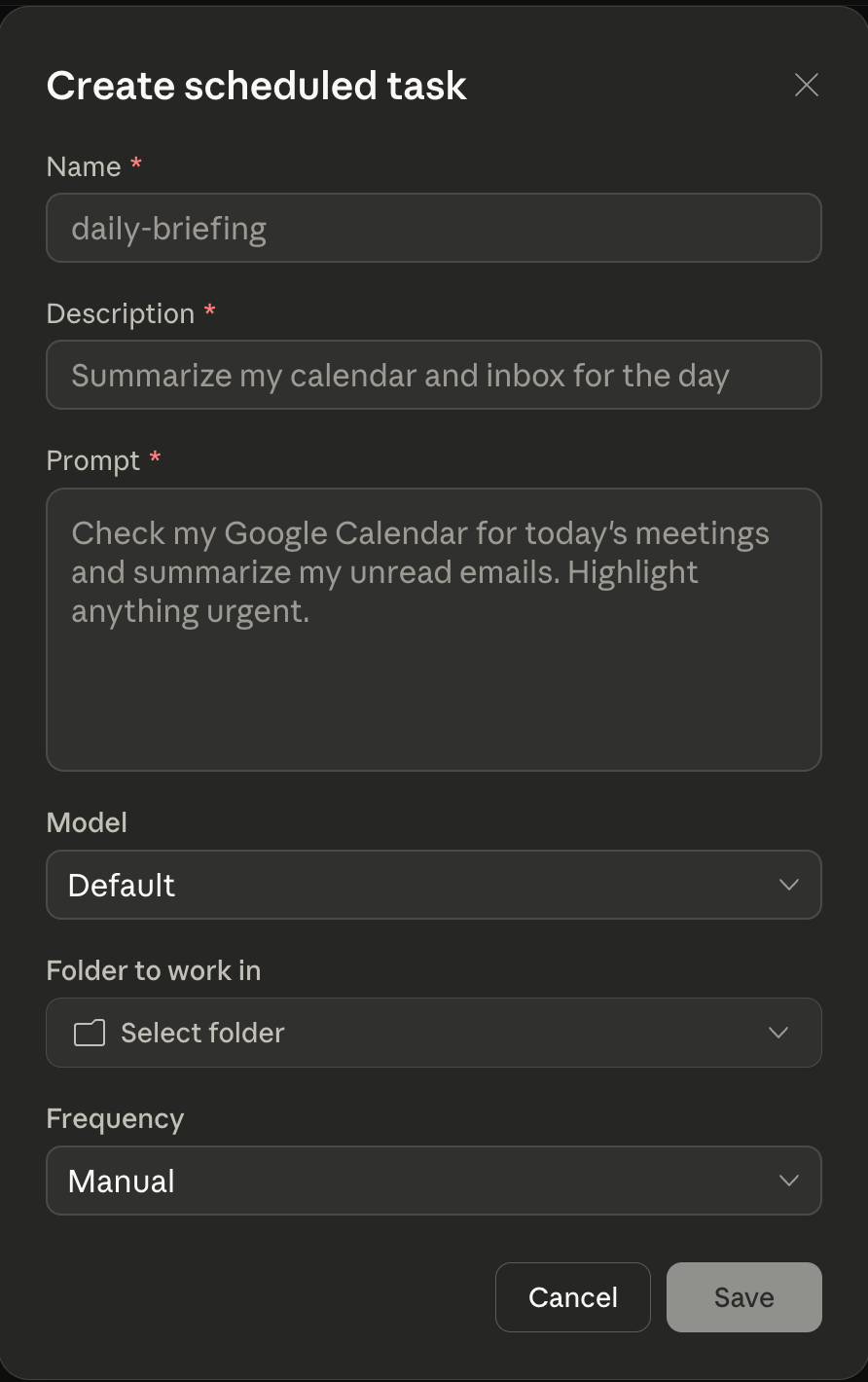
Task: Expand the Select folder dropdown
Action: pos(434,1033)
